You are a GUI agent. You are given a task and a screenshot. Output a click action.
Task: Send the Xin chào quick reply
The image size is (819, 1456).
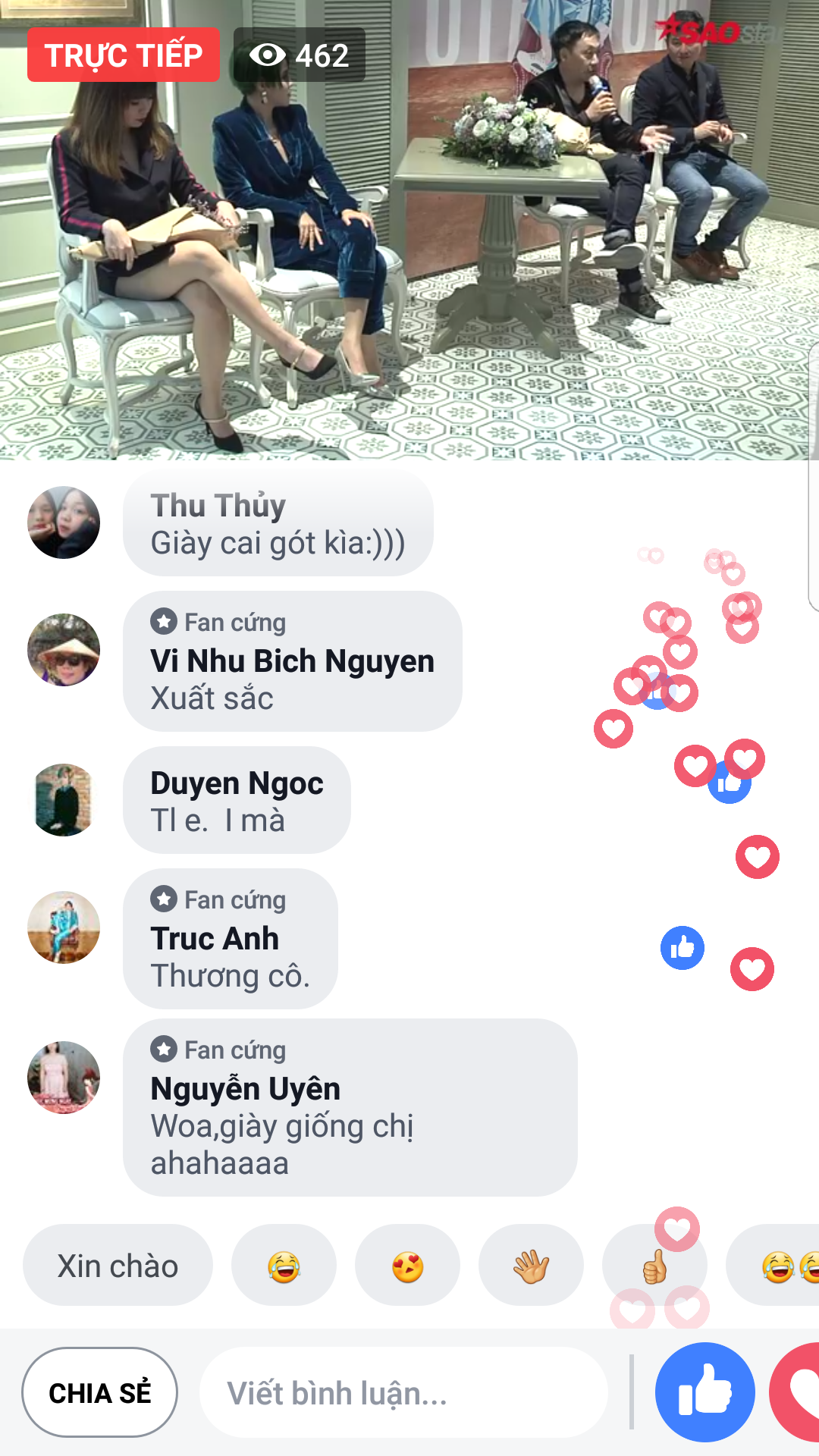(118, 1266)
